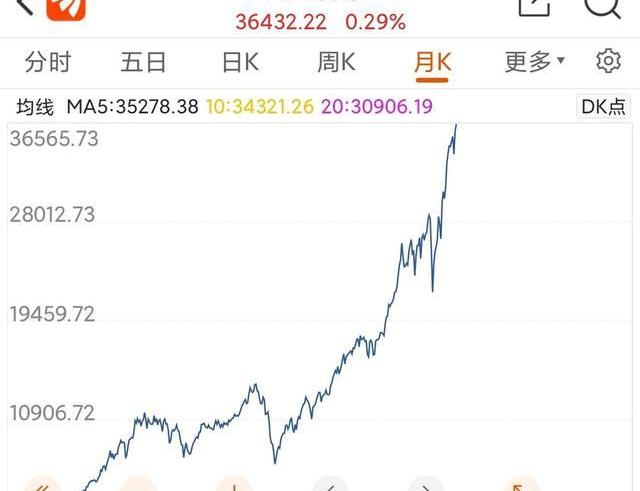
Task: Switch to the 五日 chart tab
Action: pos(143,63)
